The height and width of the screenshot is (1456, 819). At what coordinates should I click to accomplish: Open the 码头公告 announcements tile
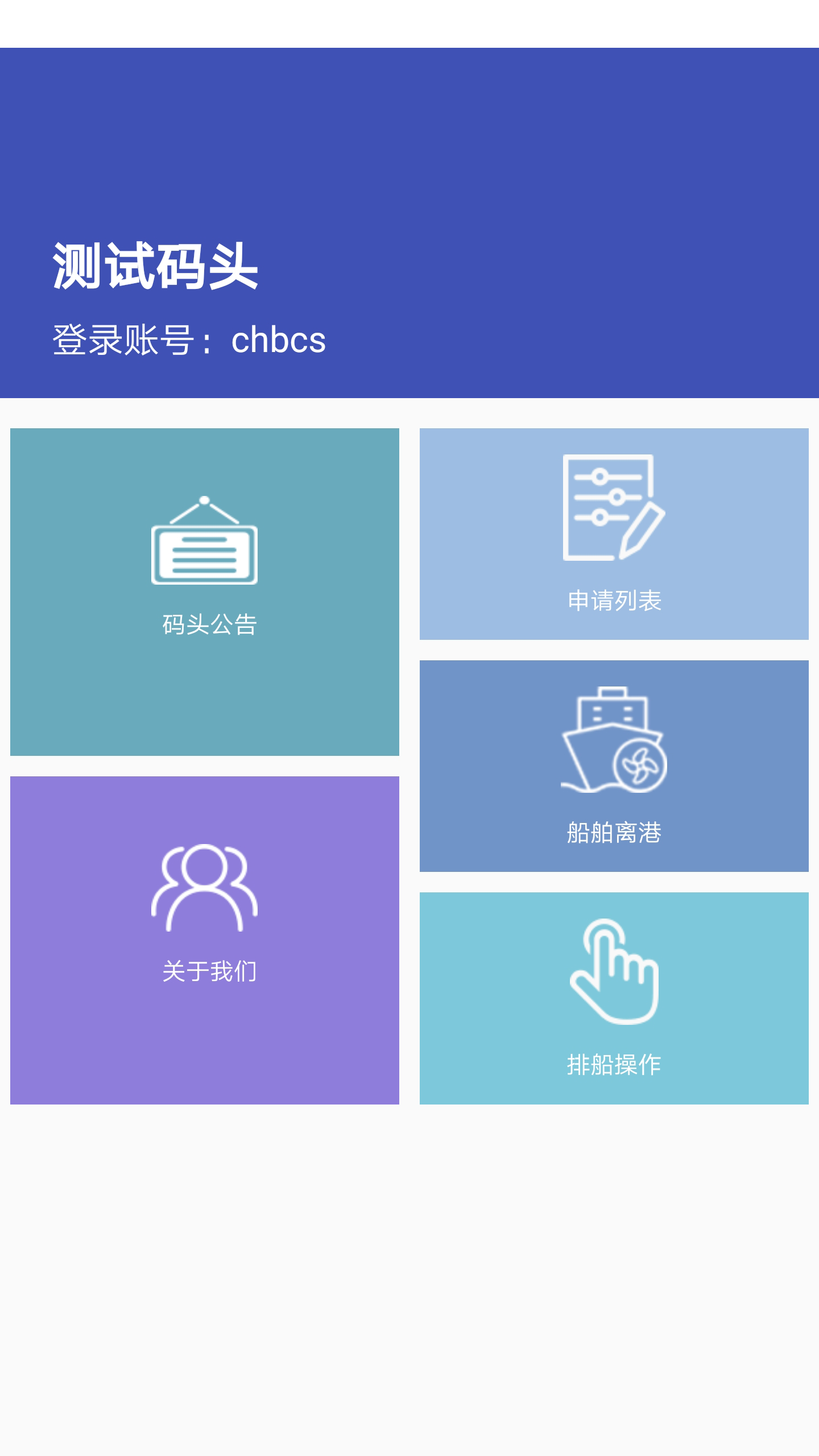205,591
